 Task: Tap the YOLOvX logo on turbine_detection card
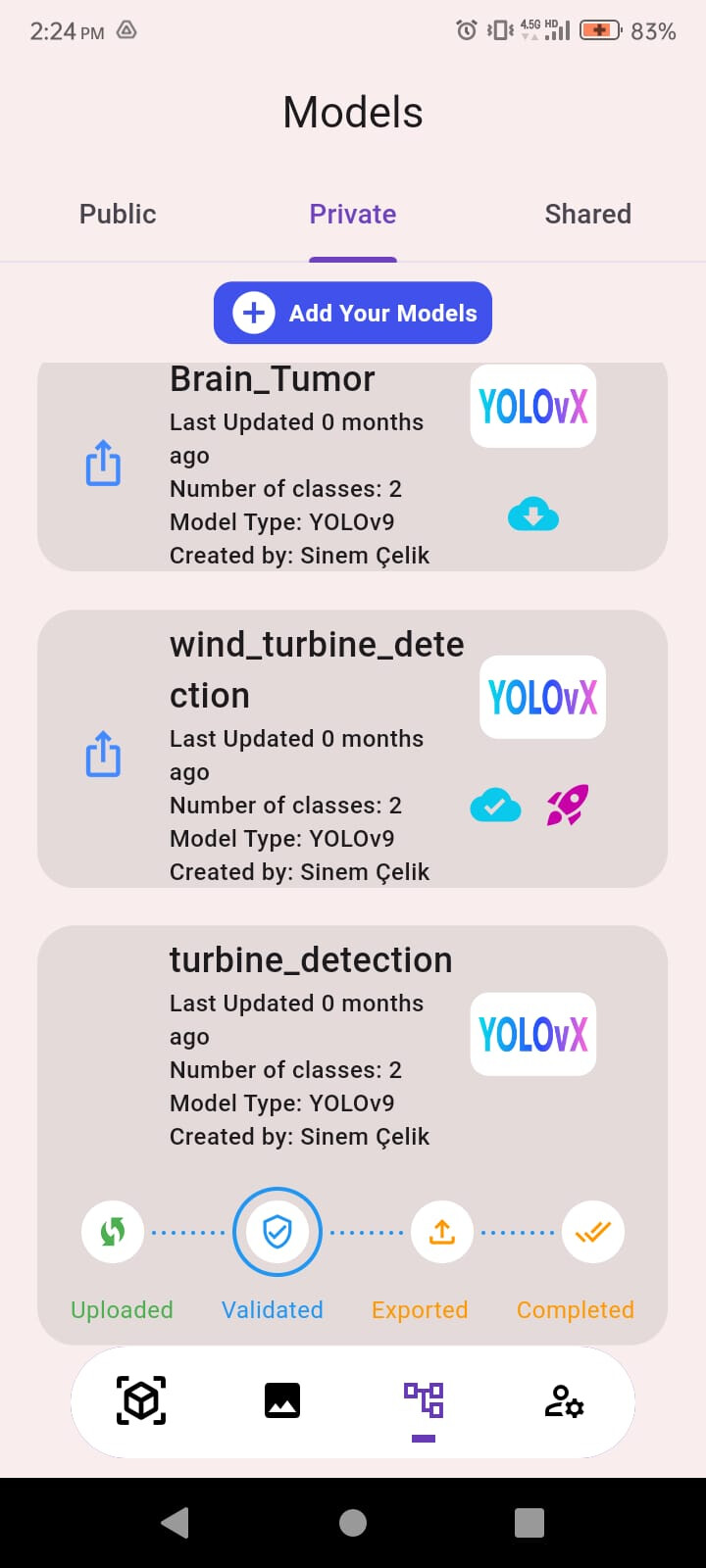click(532, 1035)
